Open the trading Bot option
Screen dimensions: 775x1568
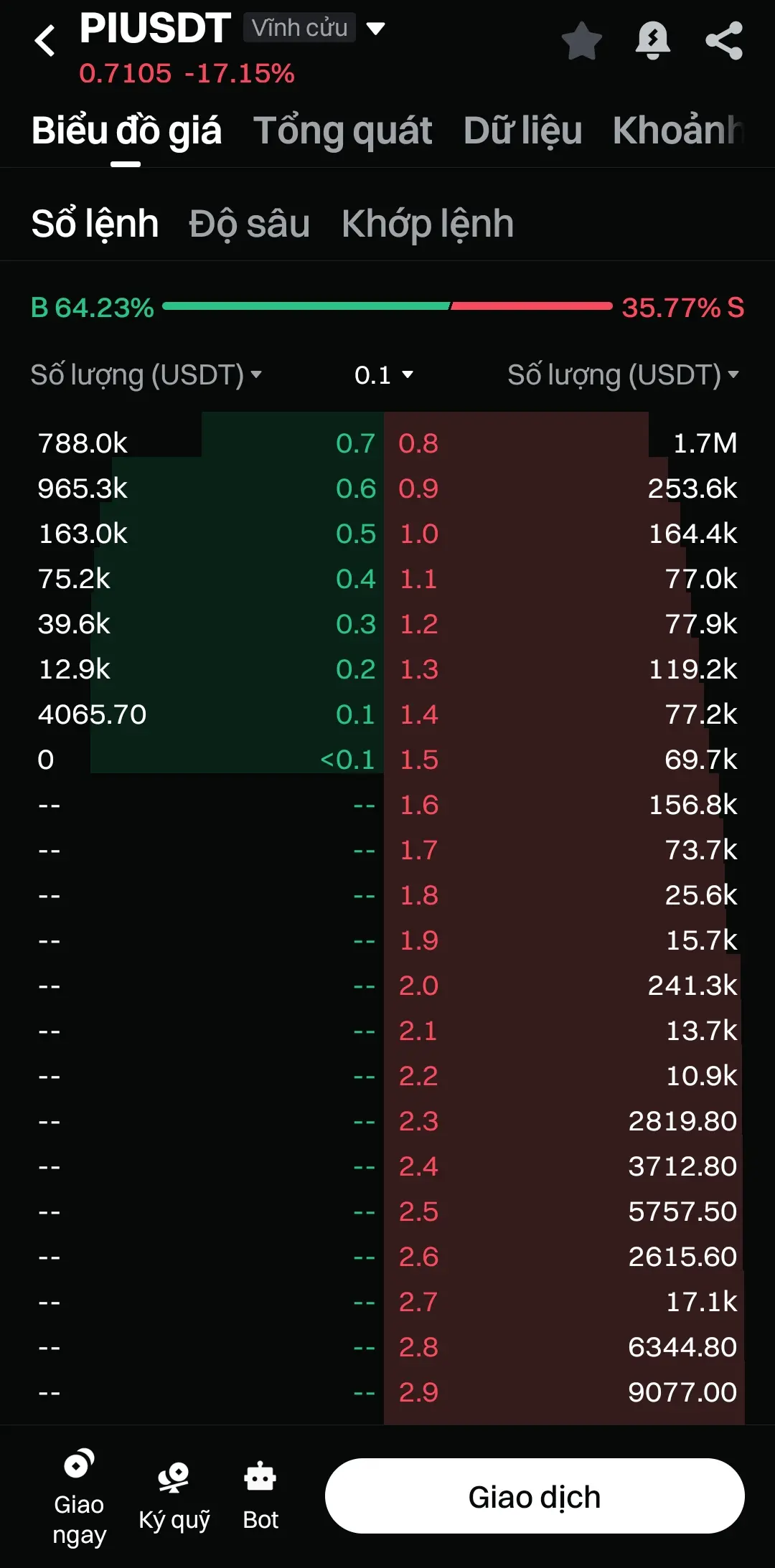[x=260, y=1498]
